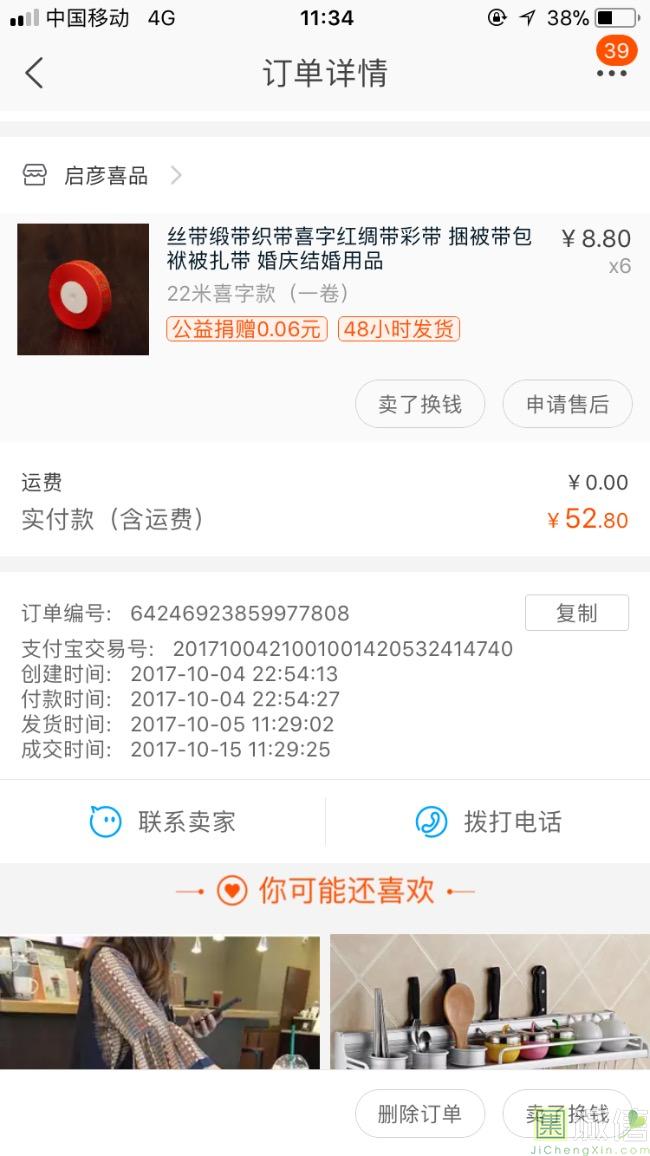Tap 卖了换钱 under the ribbon product
The image size is (650, 1156).
(x=420, y=404)
